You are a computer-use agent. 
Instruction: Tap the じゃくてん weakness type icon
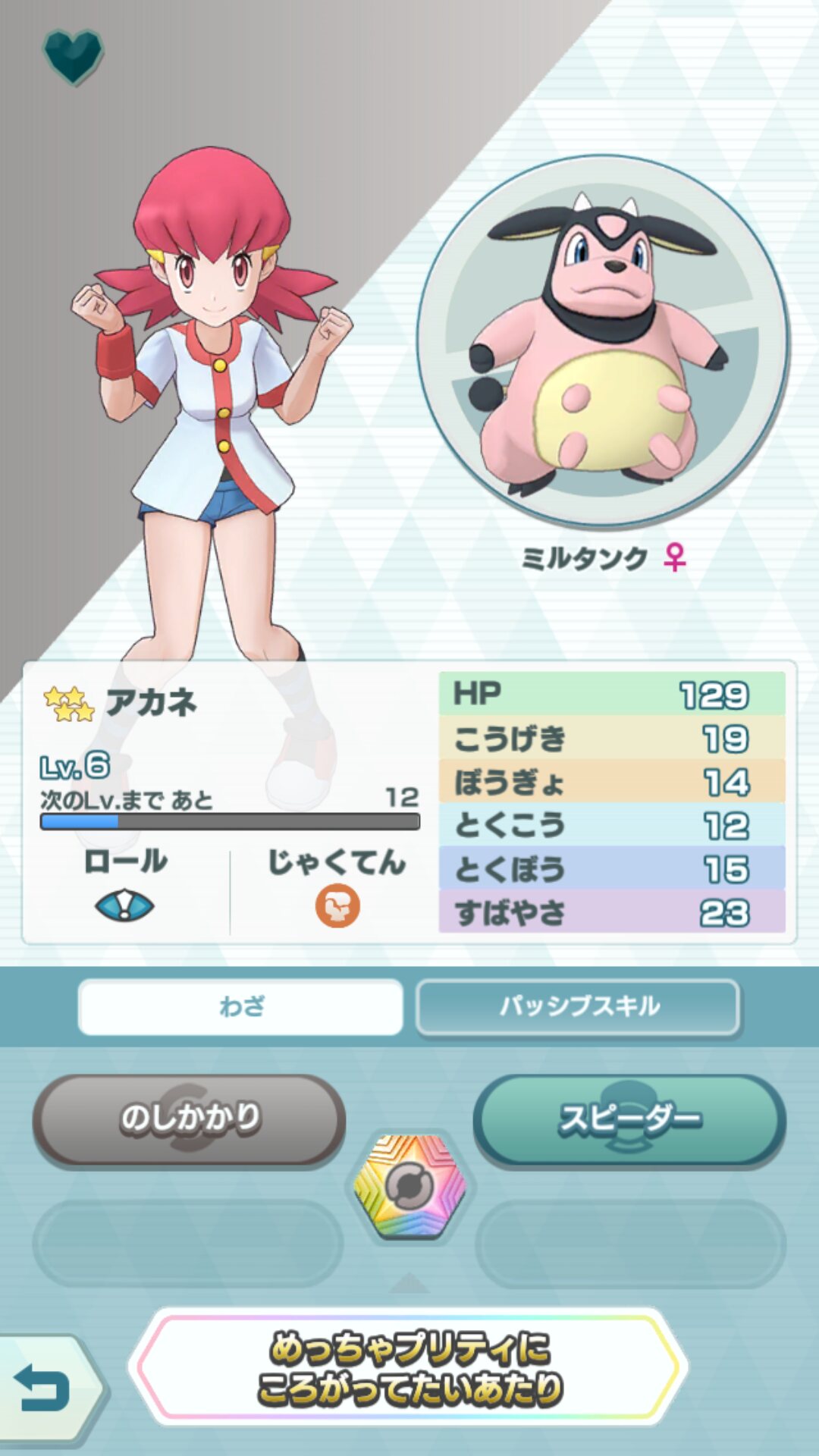[337, 906]
